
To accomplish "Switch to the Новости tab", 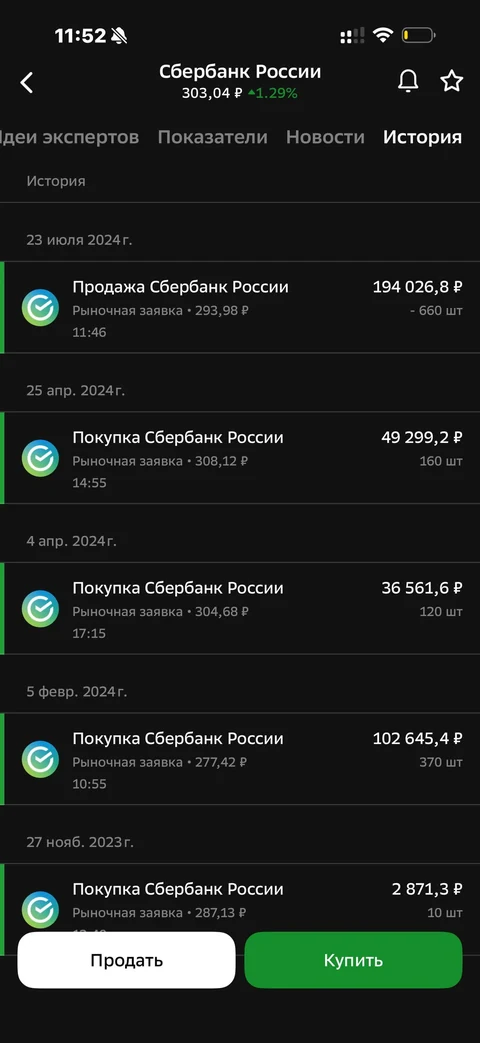I will pos(325,137).
